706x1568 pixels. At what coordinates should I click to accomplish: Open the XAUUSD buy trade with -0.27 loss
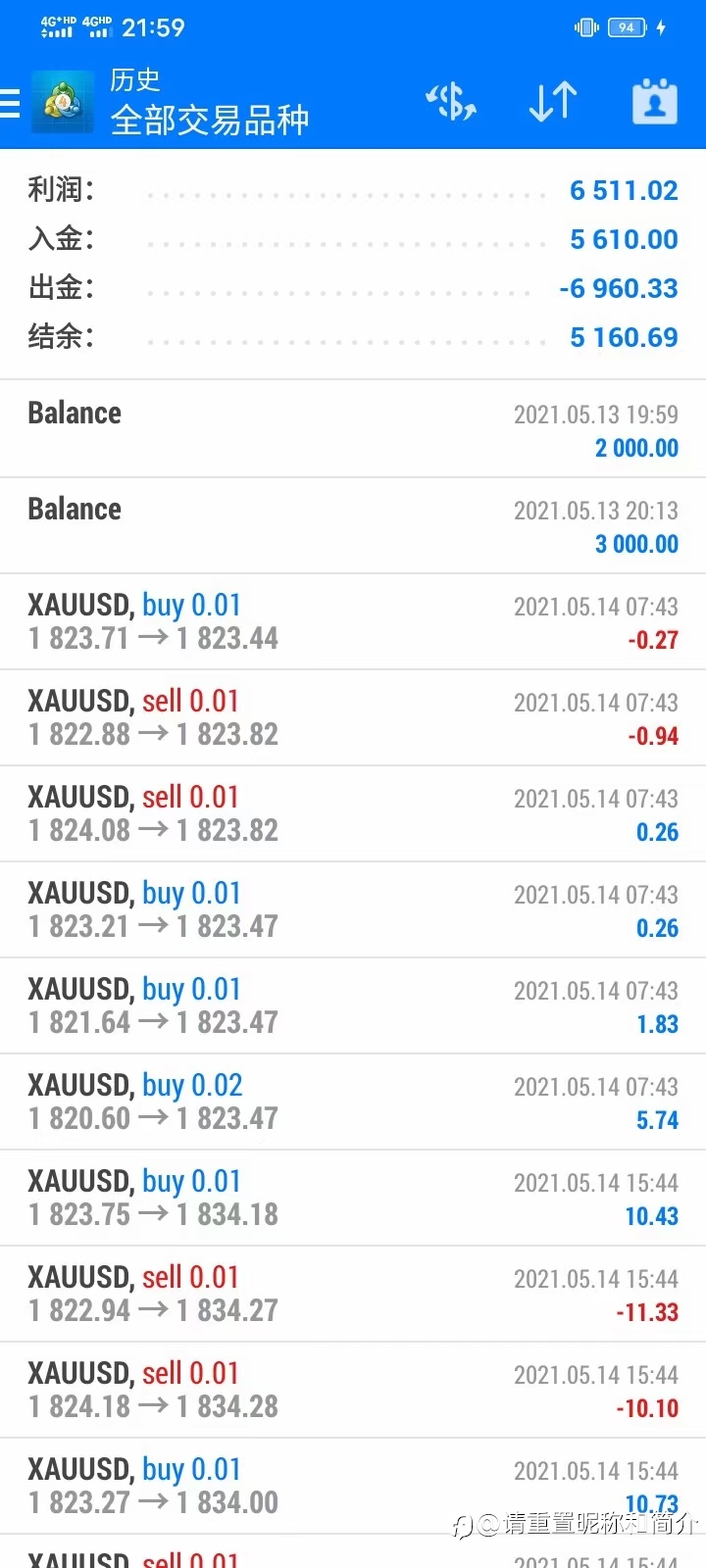click(353, 621)
